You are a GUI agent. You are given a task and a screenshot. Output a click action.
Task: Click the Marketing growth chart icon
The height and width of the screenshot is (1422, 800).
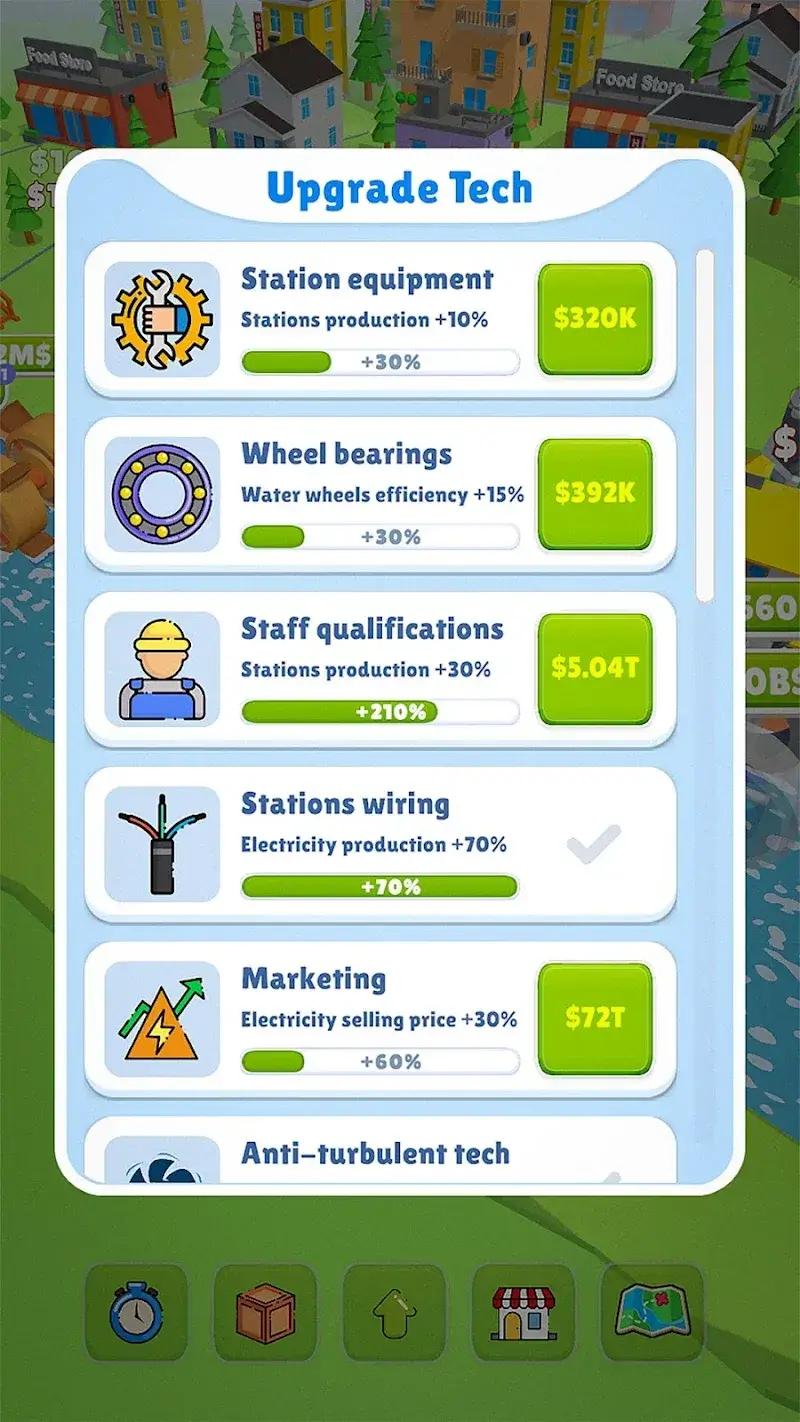click(x=161, y=1018)
